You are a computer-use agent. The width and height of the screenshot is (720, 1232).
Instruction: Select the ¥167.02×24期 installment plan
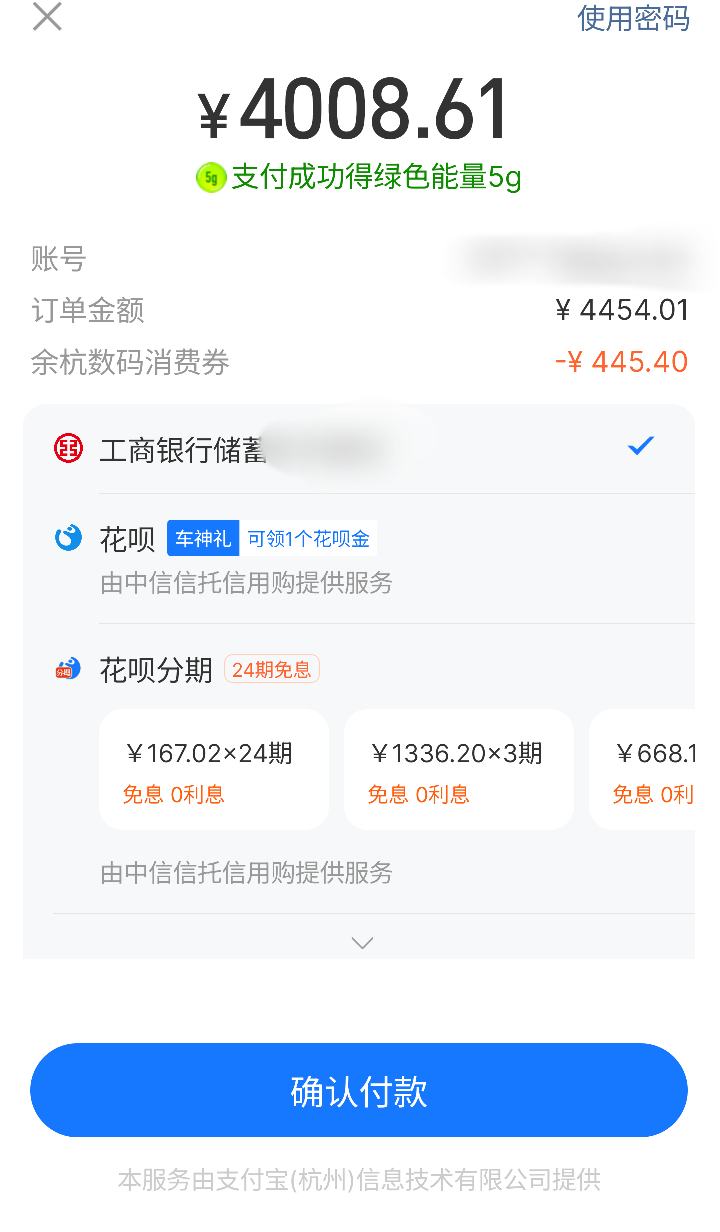[214, 768]
